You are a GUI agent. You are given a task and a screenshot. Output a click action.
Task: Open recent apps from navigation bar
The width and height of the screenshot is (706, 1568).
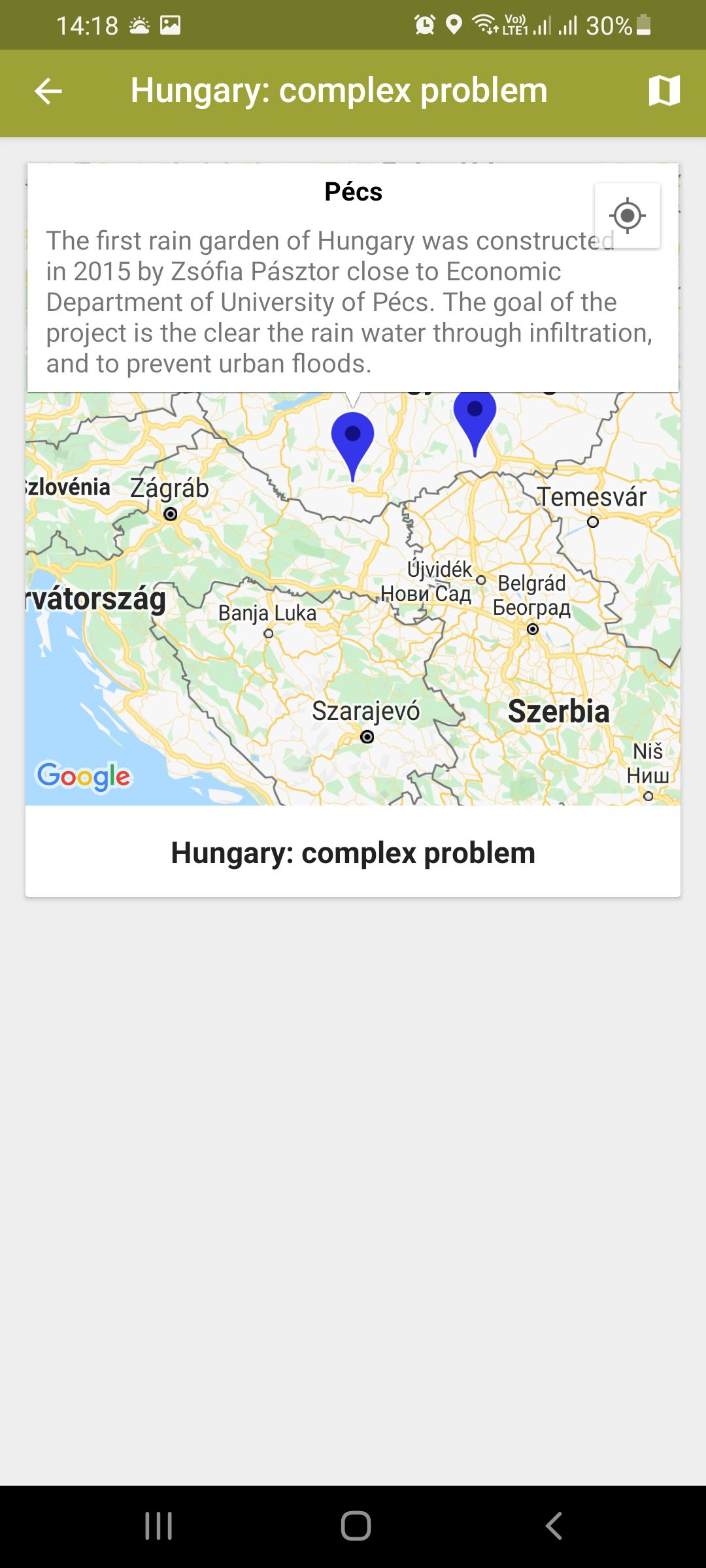point(158,1526)
